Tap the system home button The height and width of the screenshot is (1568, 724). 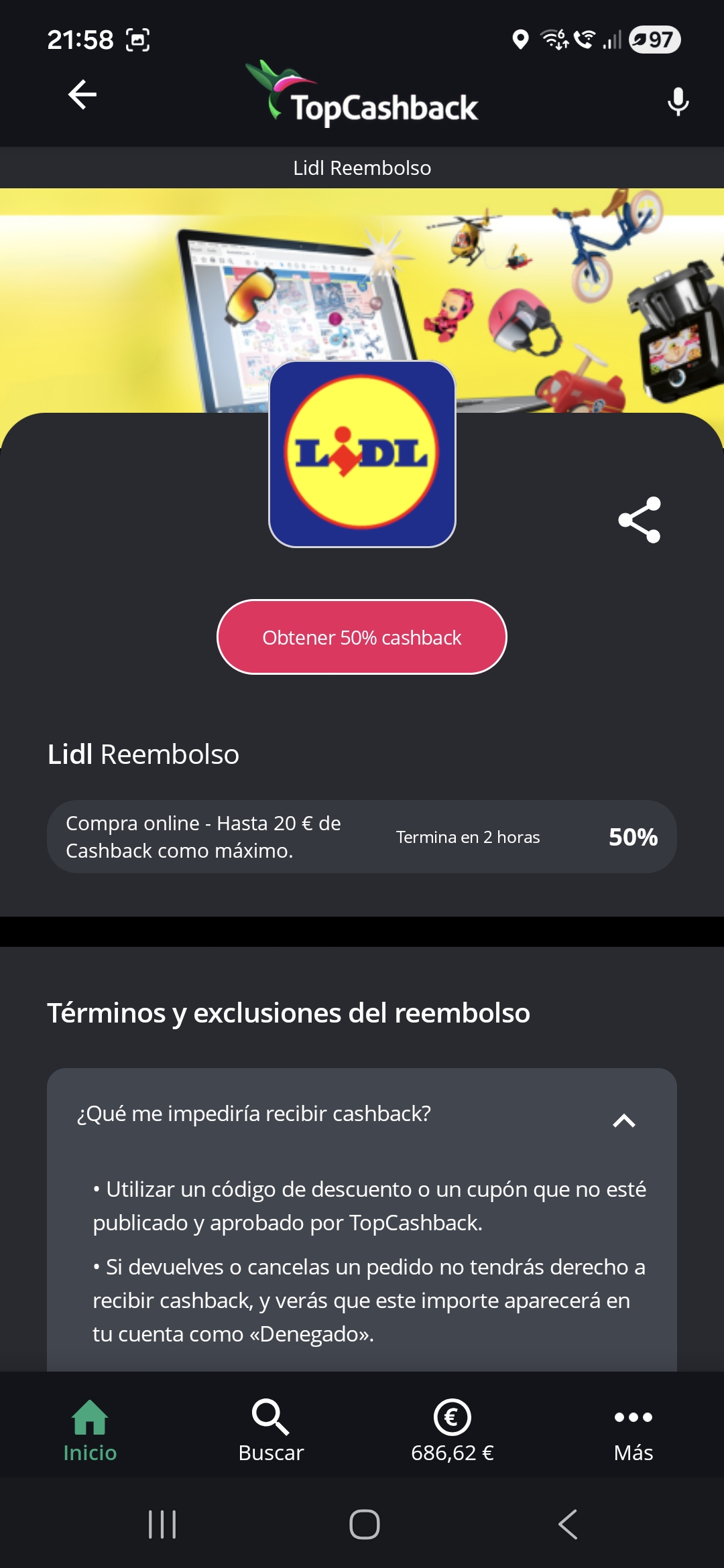(x=364, y=1524)
